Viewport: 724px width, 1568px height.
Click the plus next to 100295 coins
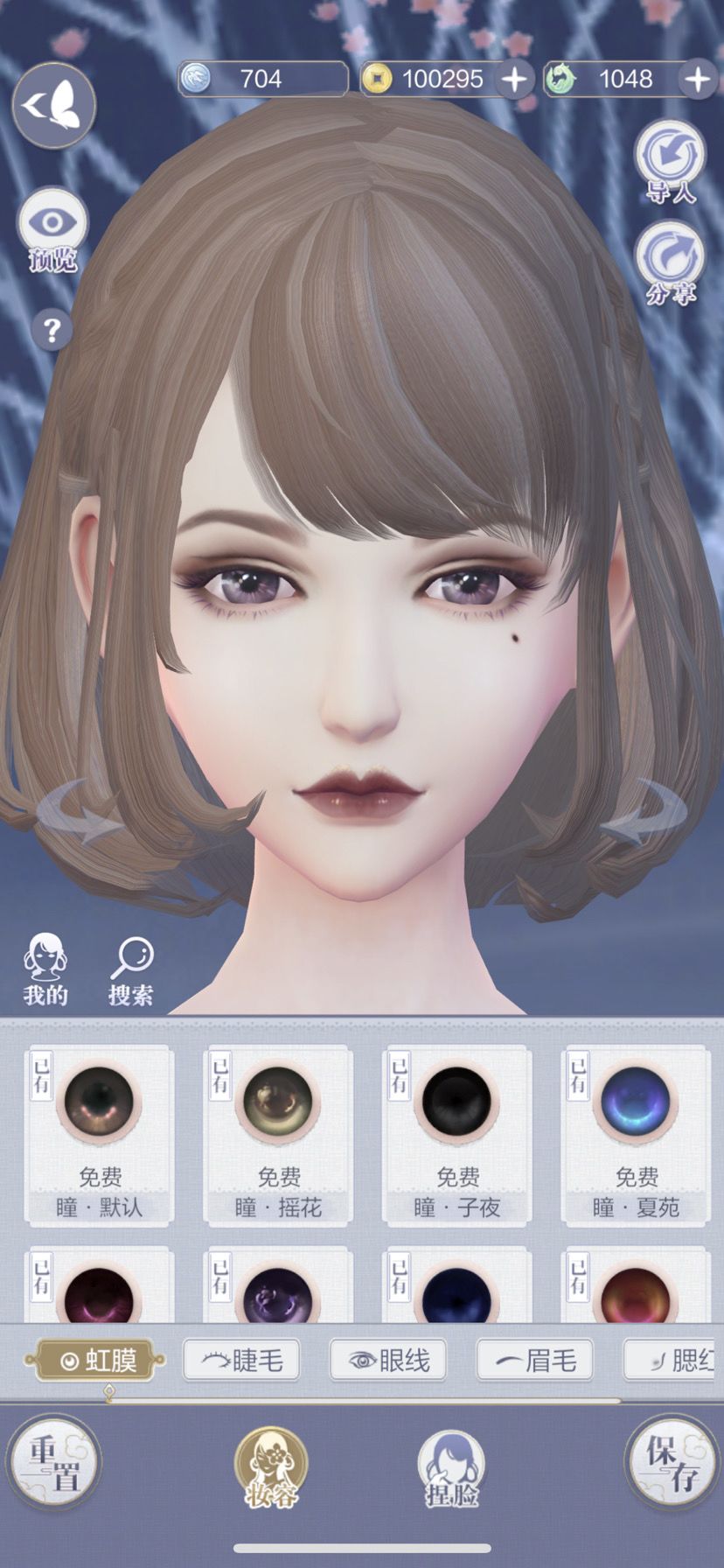tap(516, 79)
